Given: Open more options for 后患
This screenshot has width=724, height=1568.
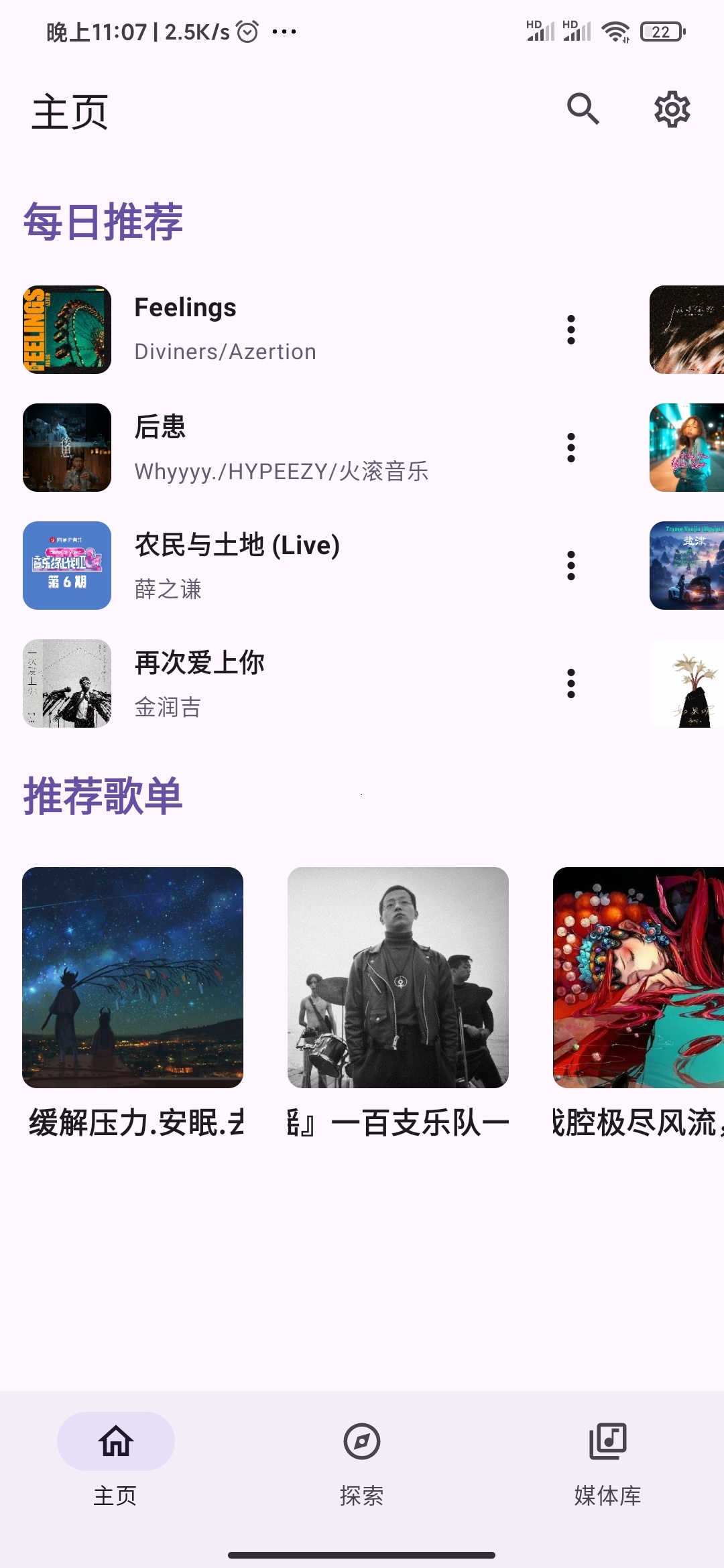Looking at the screenshot, I should point(571,448).
